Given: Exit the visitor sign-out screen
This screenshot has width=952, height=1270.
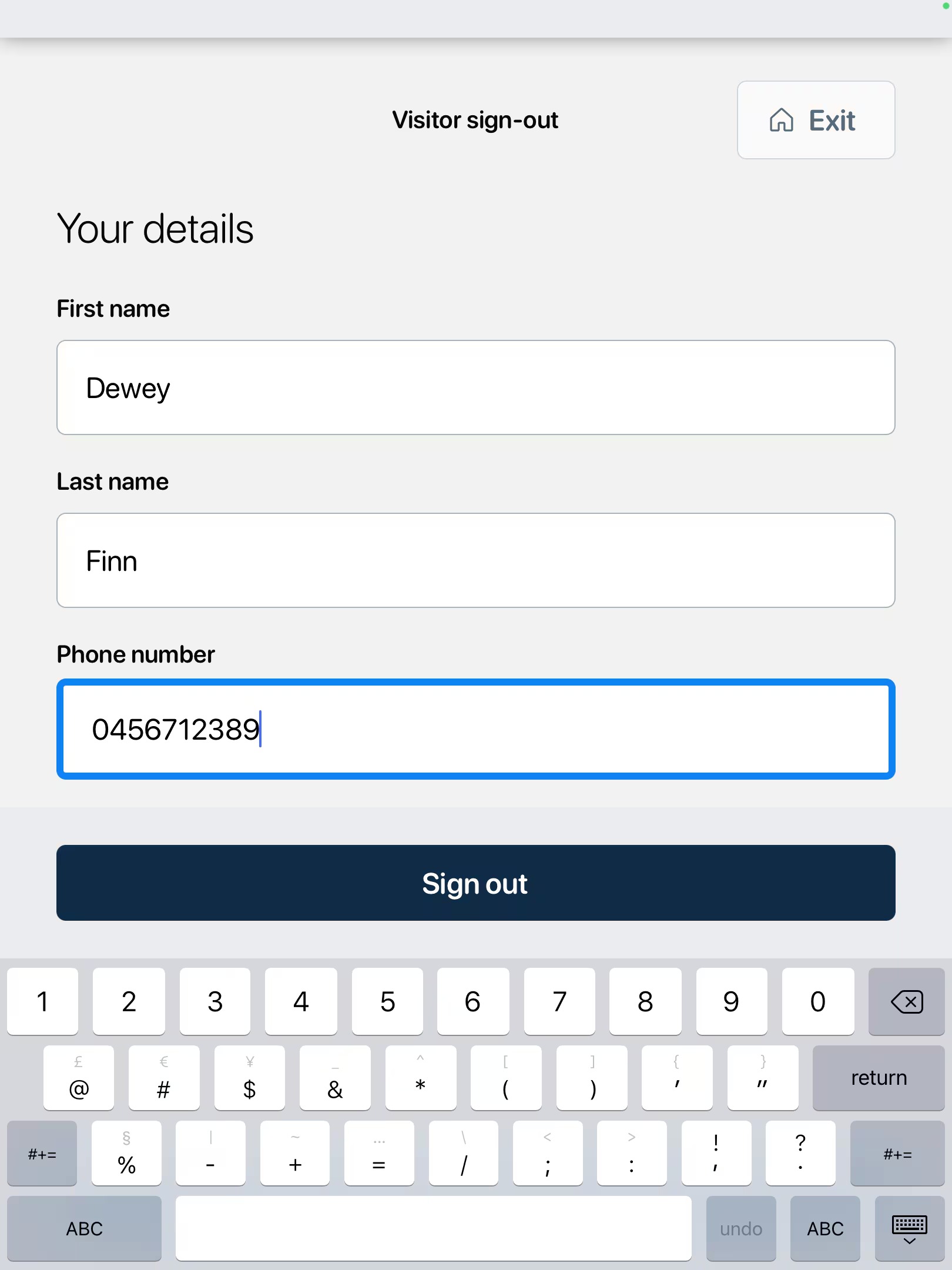Looking at the screenshot, I should [816, 120].
